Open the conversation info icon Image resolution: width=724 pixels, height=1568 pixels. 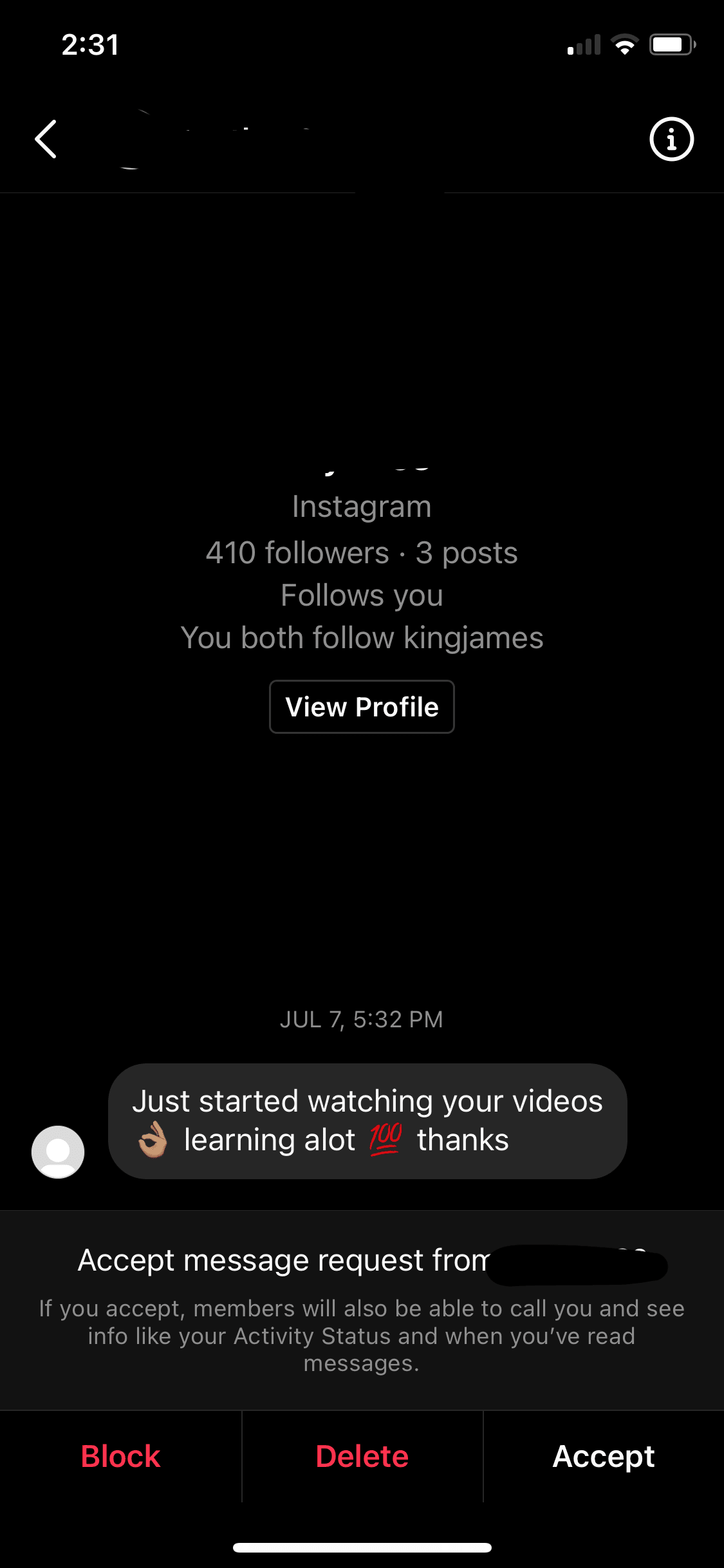coord(671,139)
